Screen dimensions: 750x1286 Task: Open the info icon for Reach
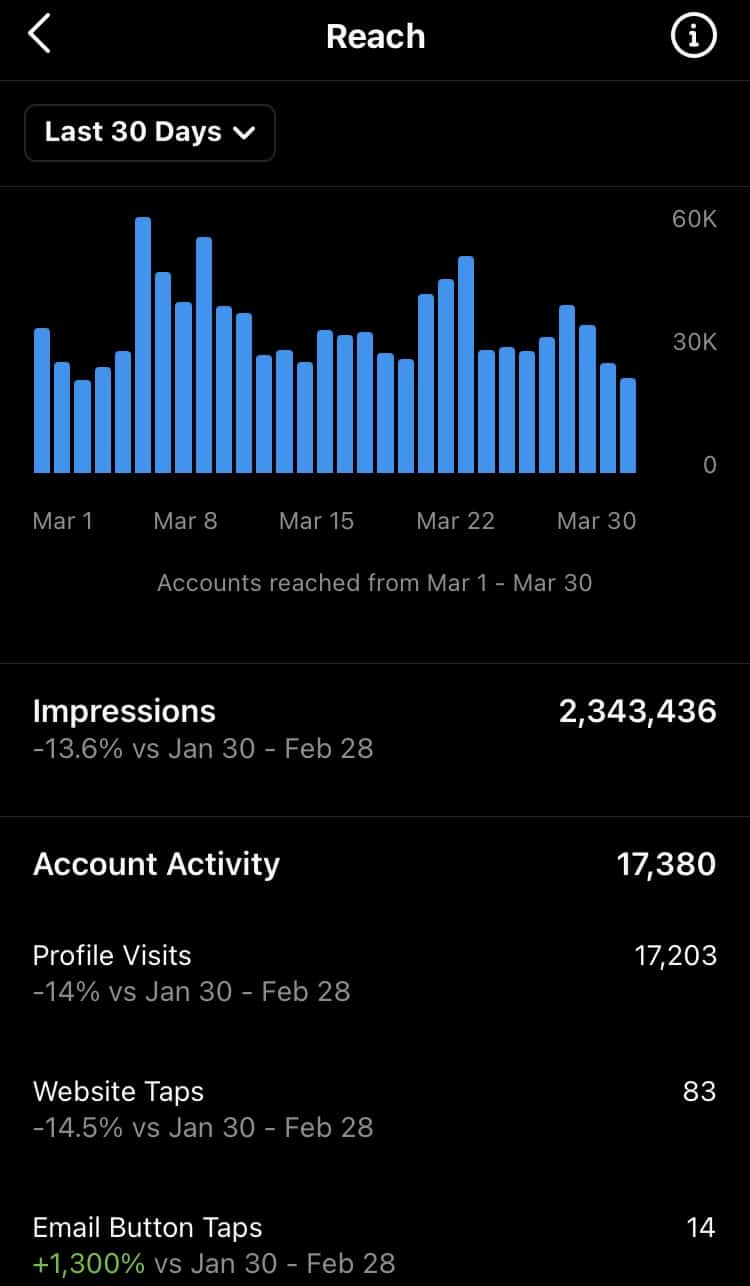click(x=692, y=37)
